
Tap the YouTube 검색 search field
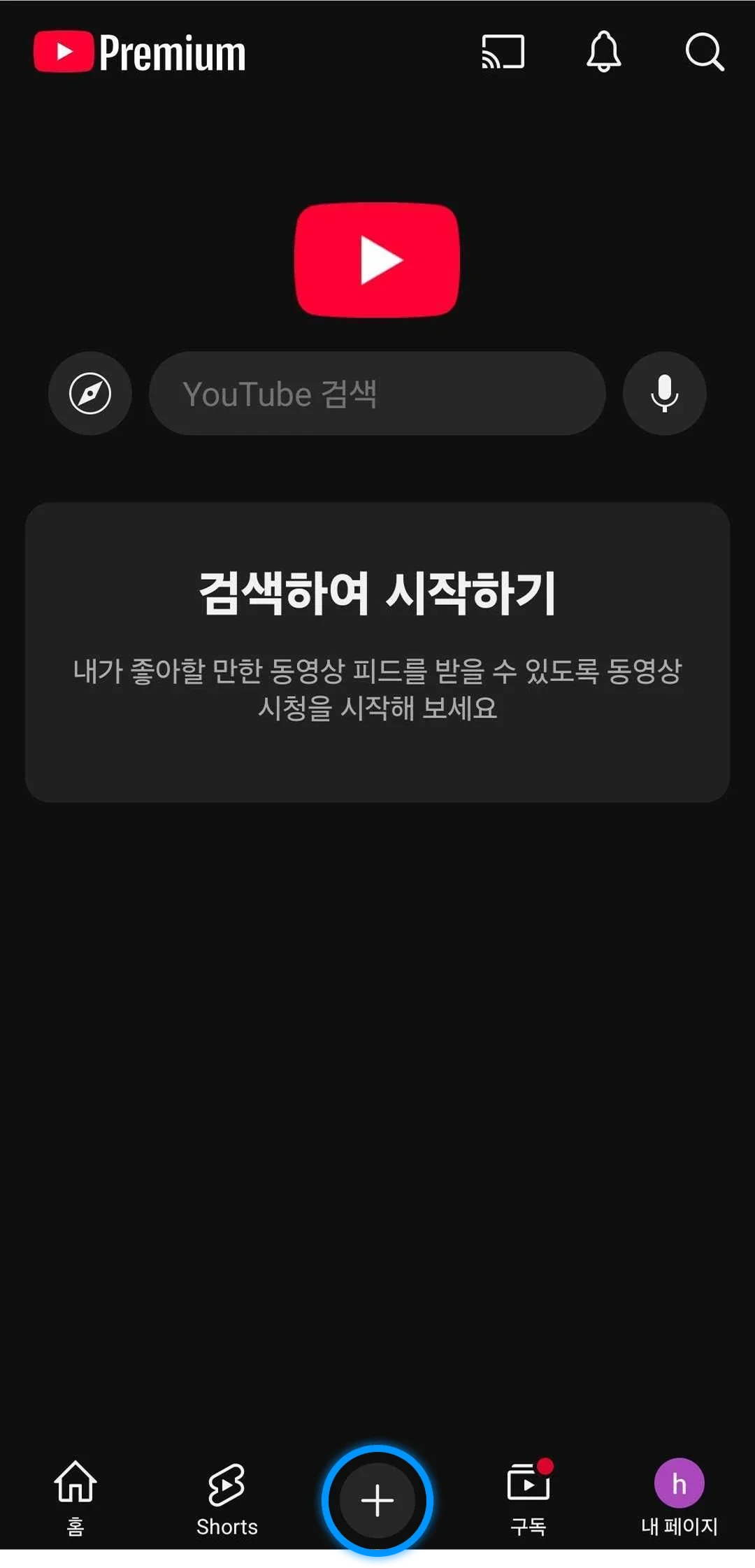click(377, 394)
